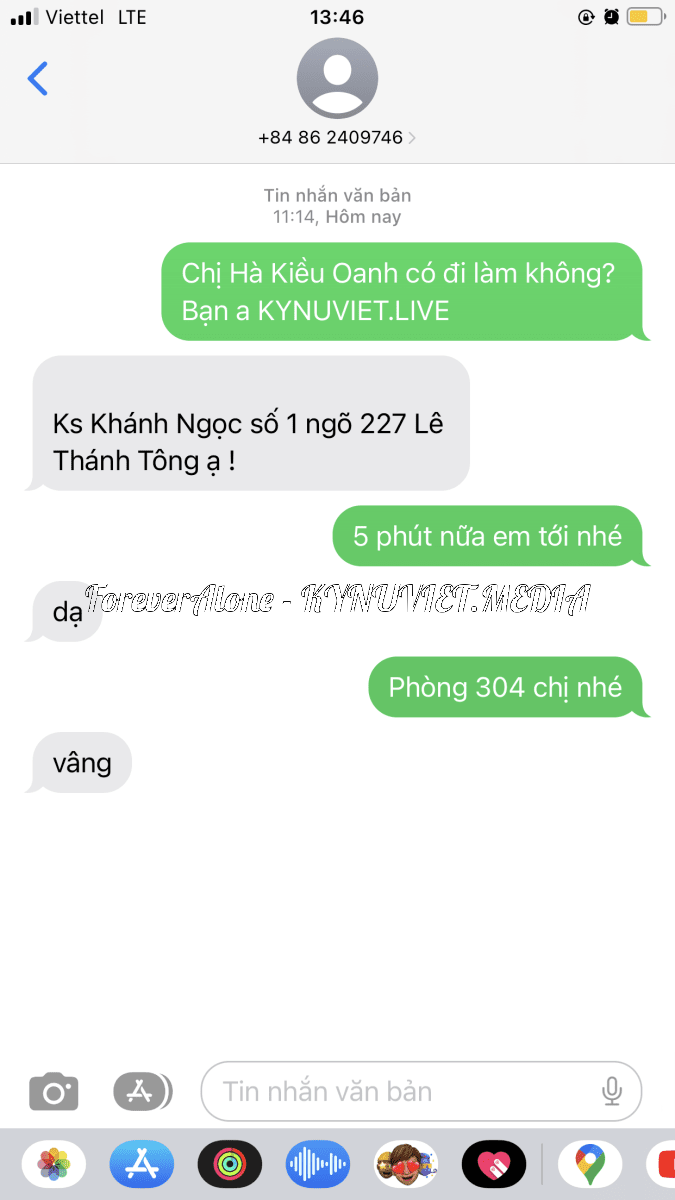Open contact details for +84 86 2409746
675x1200 pixels.
pos(337,137)
